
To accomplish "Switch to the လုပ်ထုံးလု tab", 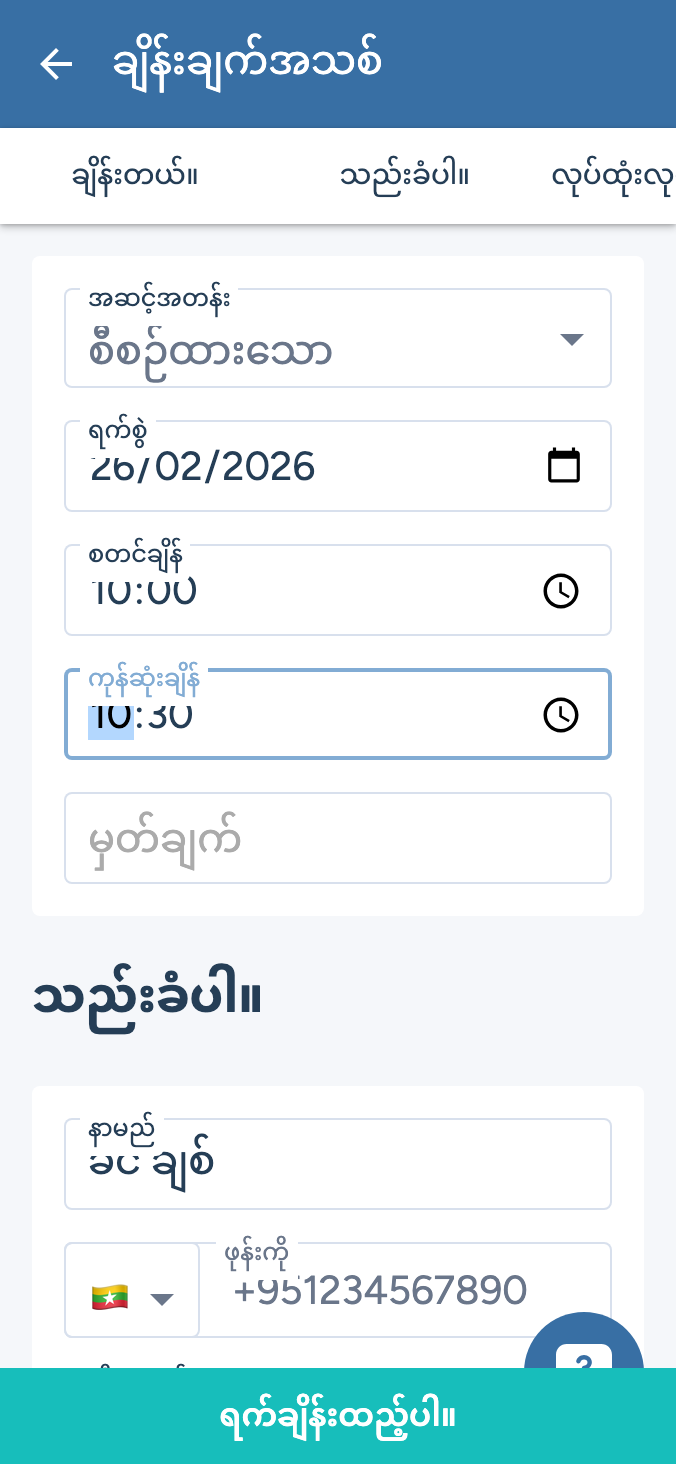I will click(611, 177).
